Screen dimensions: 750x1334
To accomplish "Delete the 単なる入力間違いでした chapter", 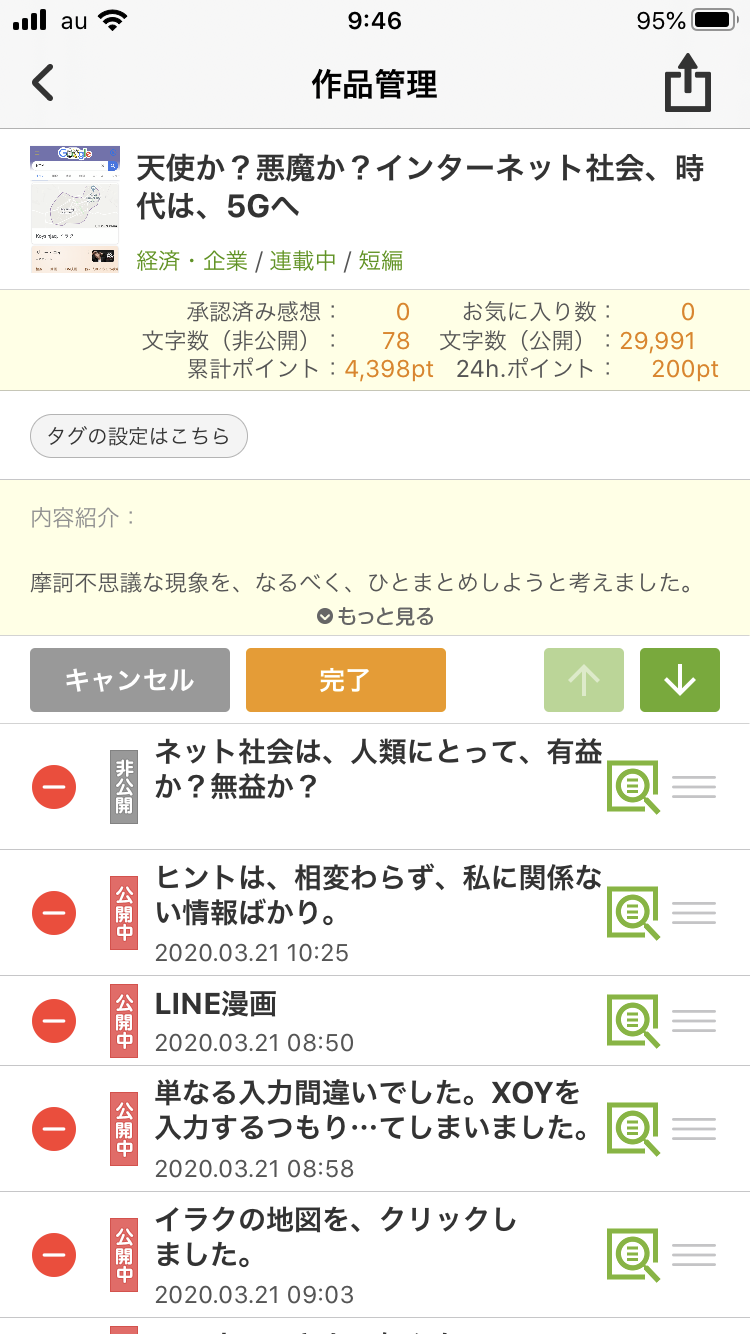I will point(54,1129).
